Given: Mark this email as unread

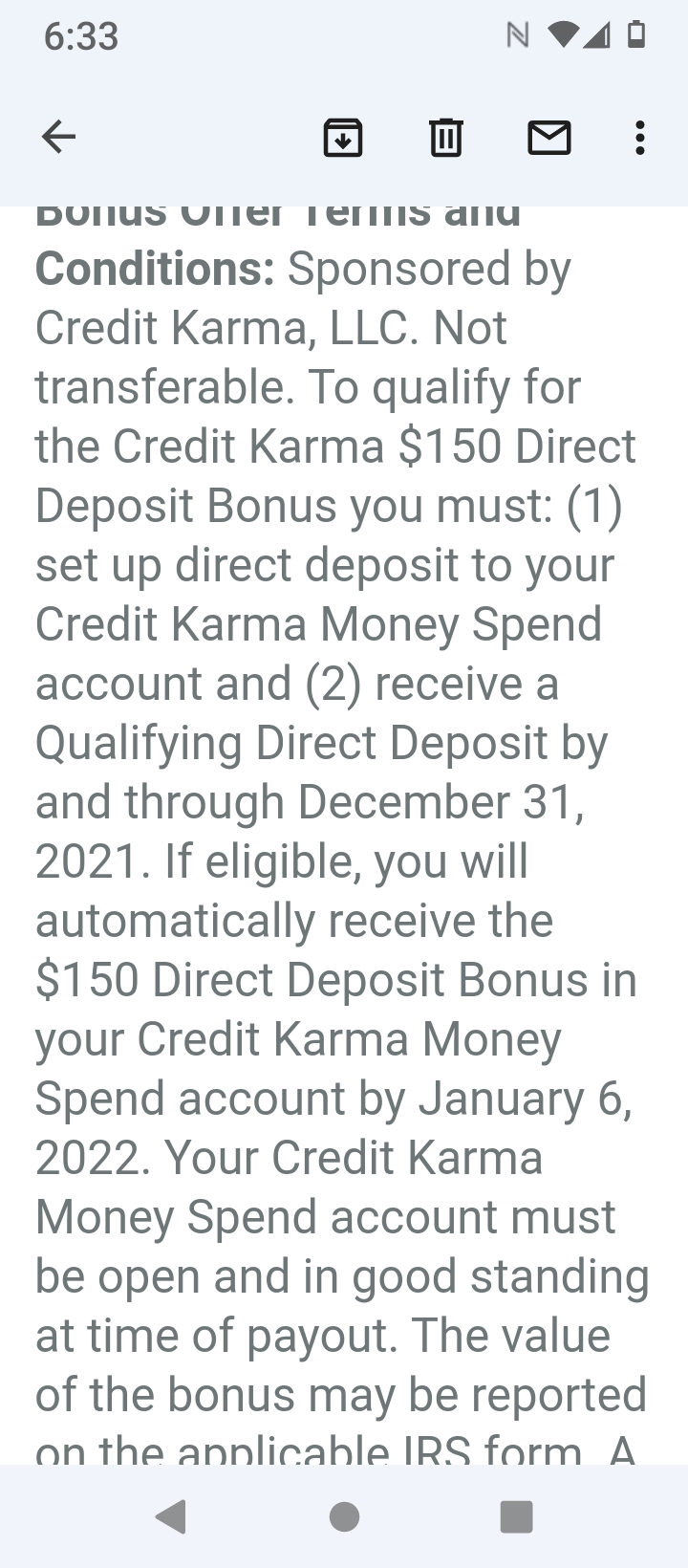Looking at the screenshot, I should tap(549, 138).
